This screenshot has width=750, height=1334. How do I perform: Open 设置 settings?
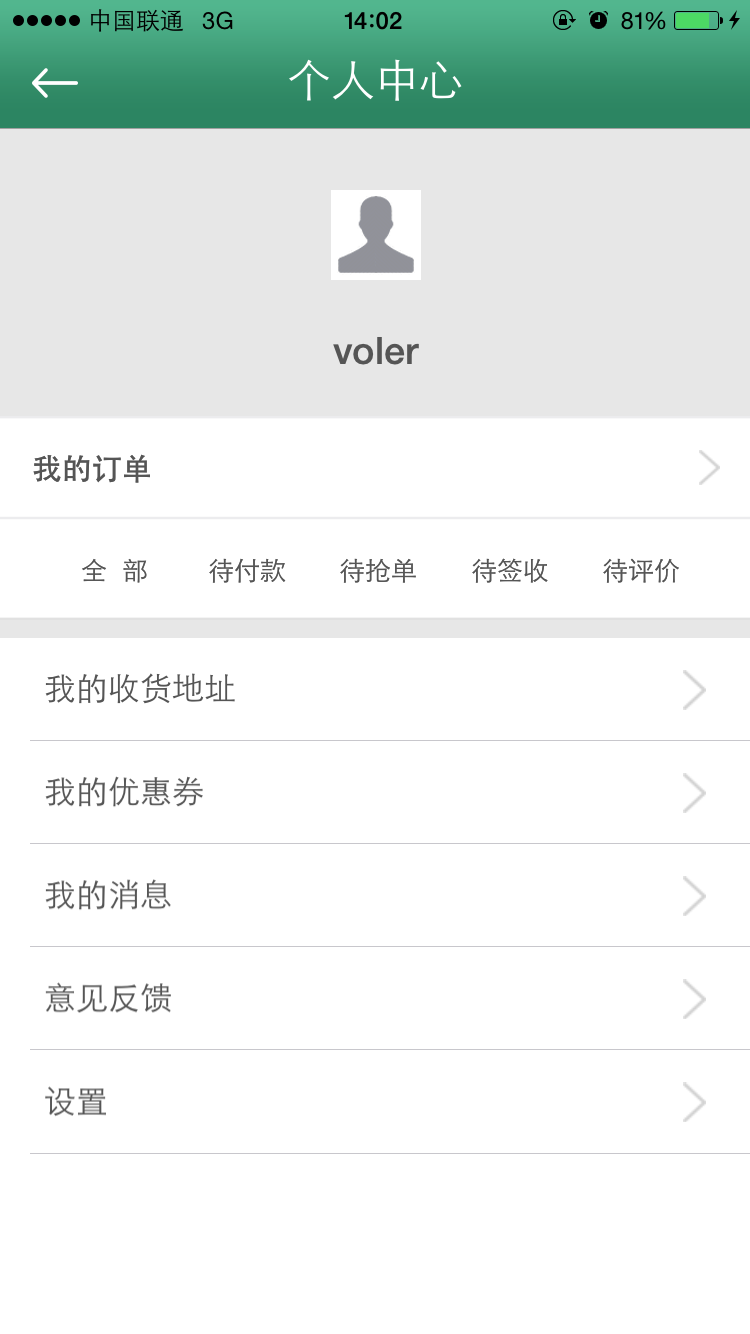(375, 1102)
